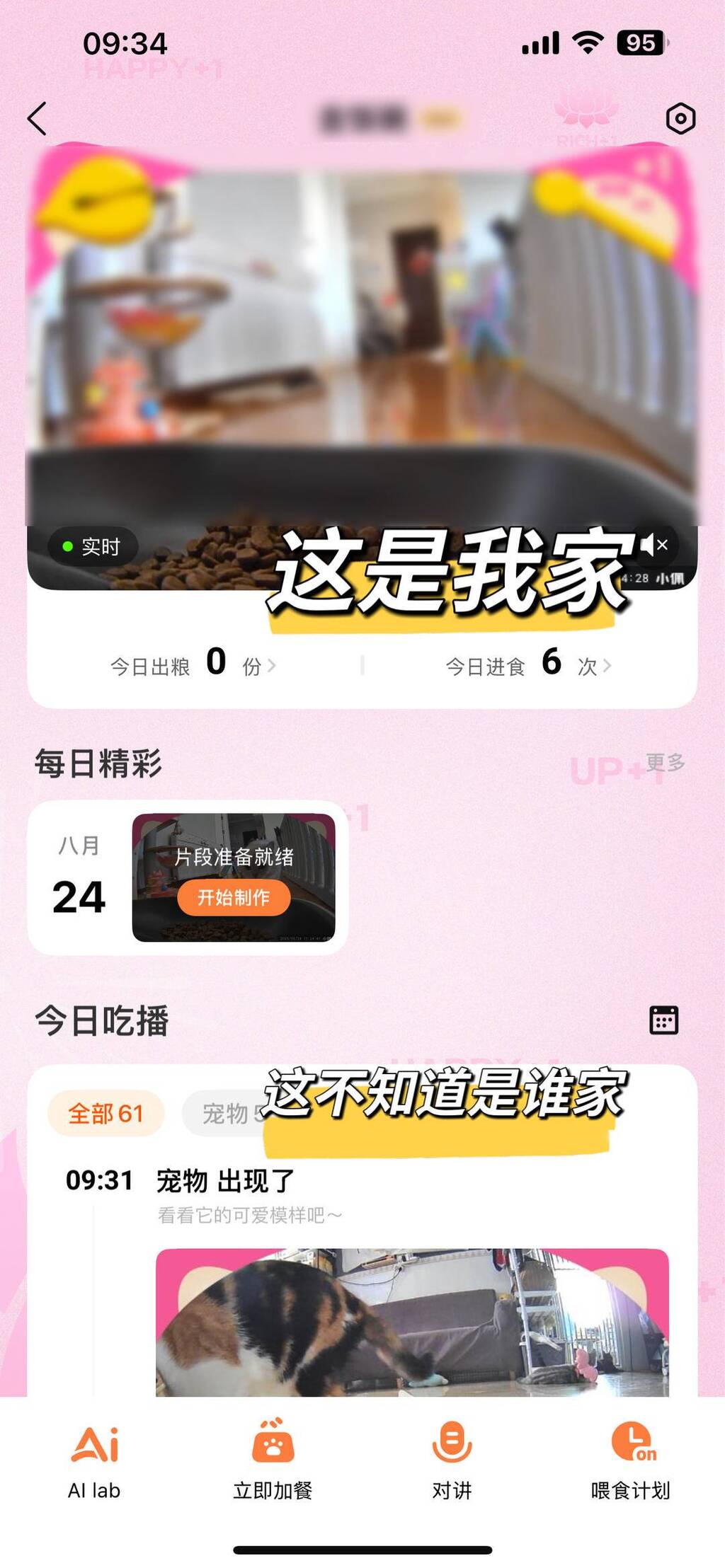Unmute the live camera sound

(x=654, y=546)
